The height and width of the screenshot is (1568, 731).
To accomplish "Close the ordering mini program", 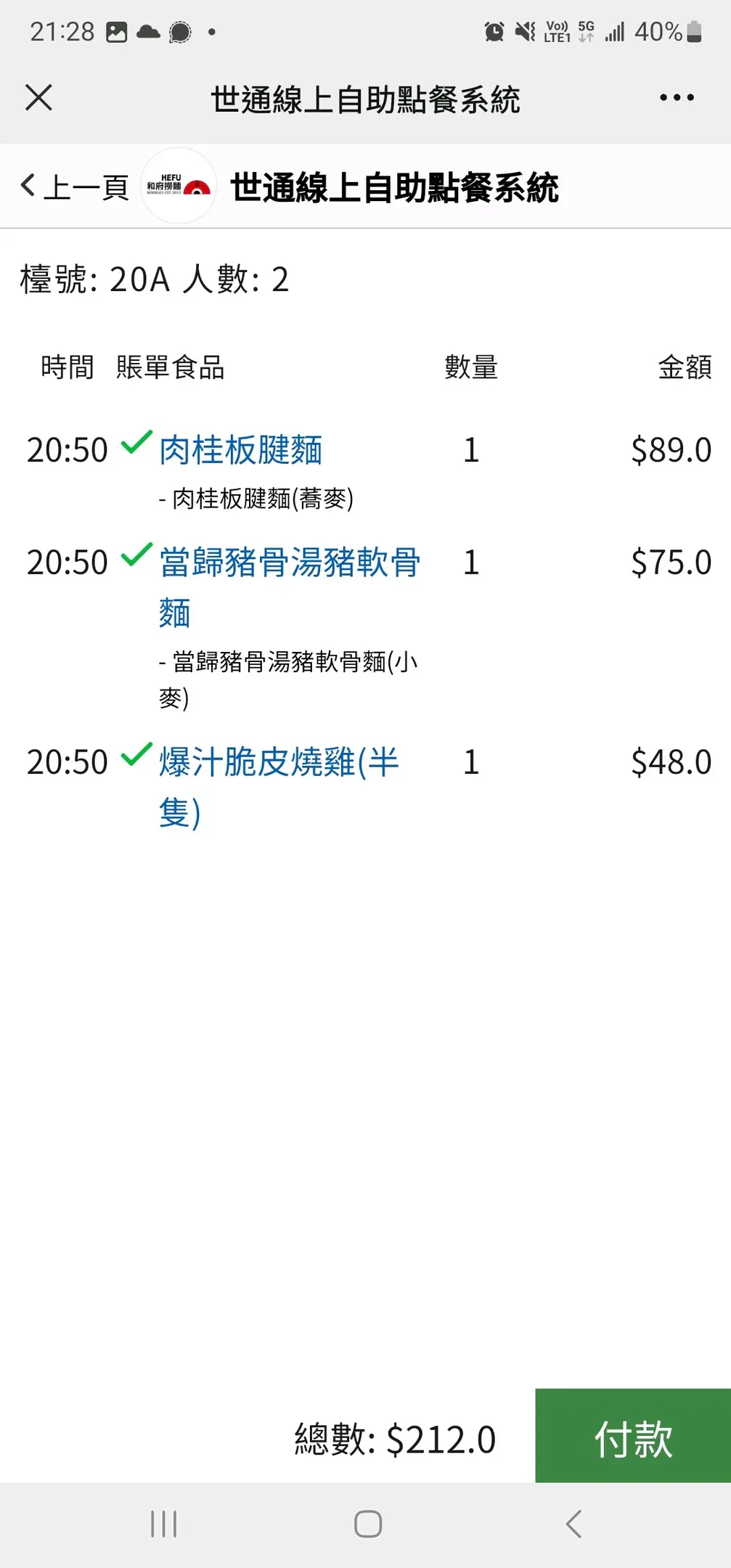I will click(38, 97).
